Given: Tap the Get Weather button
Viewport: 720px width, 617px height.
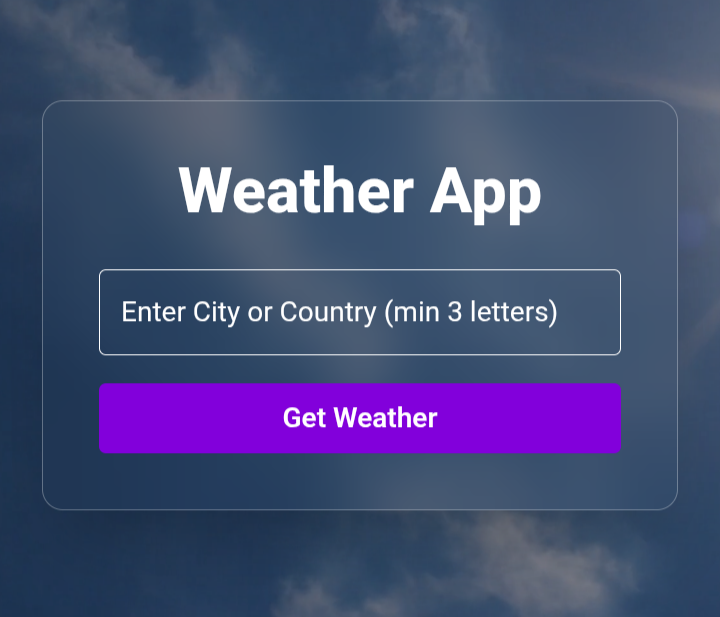Looking at the screenshot, I should (360, 418).
